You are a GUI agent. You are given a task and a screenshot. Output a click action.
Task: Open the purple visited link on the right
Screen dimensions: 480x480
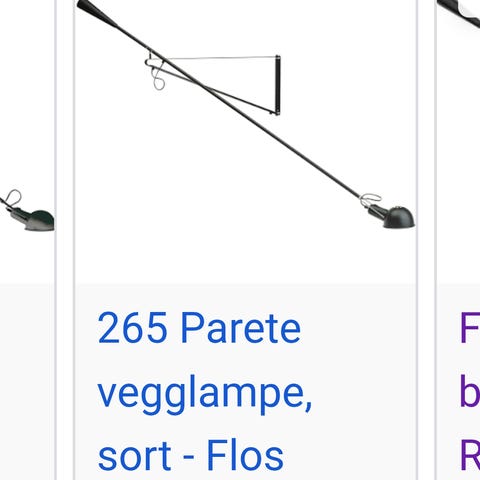pos(470,391)
